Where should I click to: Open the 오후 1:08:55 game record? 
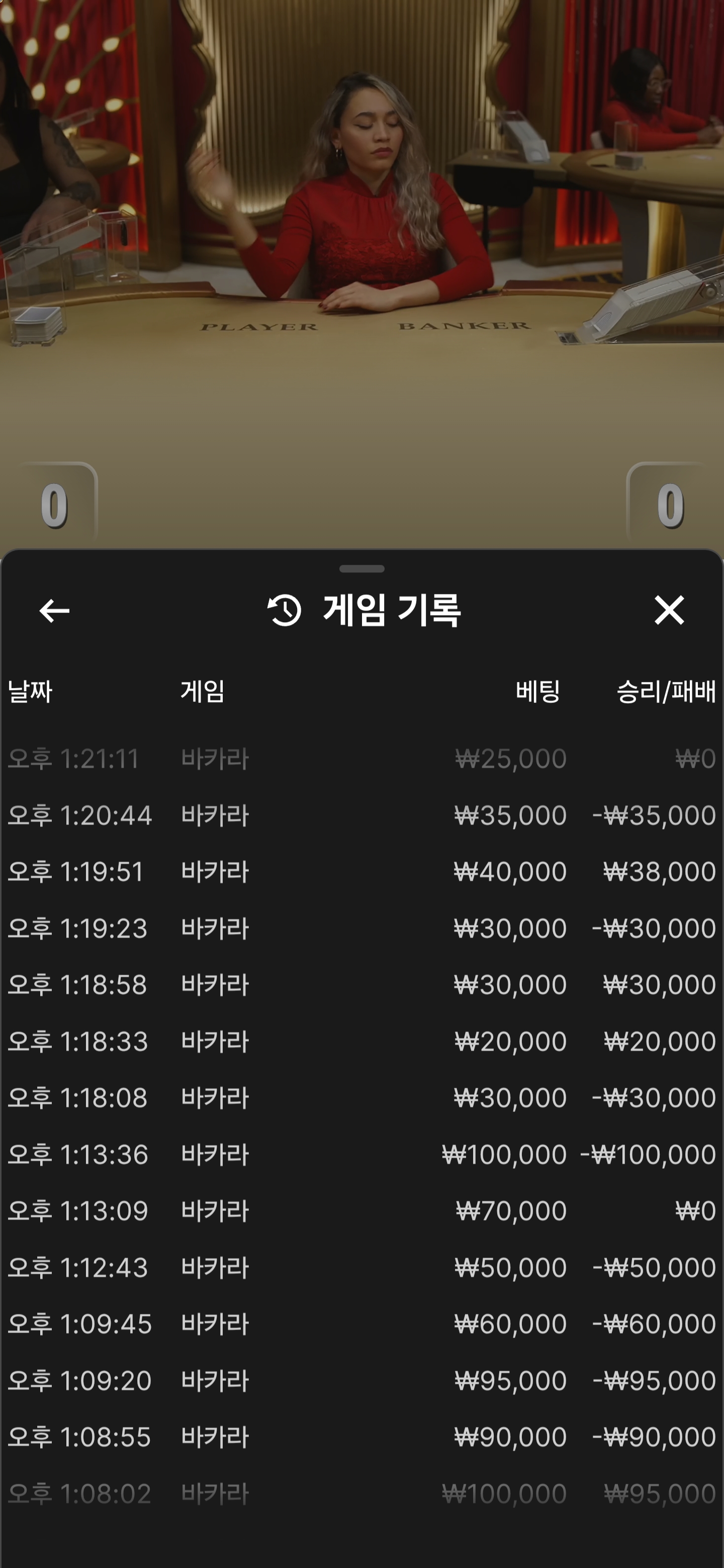click(x=361, y=1436)
